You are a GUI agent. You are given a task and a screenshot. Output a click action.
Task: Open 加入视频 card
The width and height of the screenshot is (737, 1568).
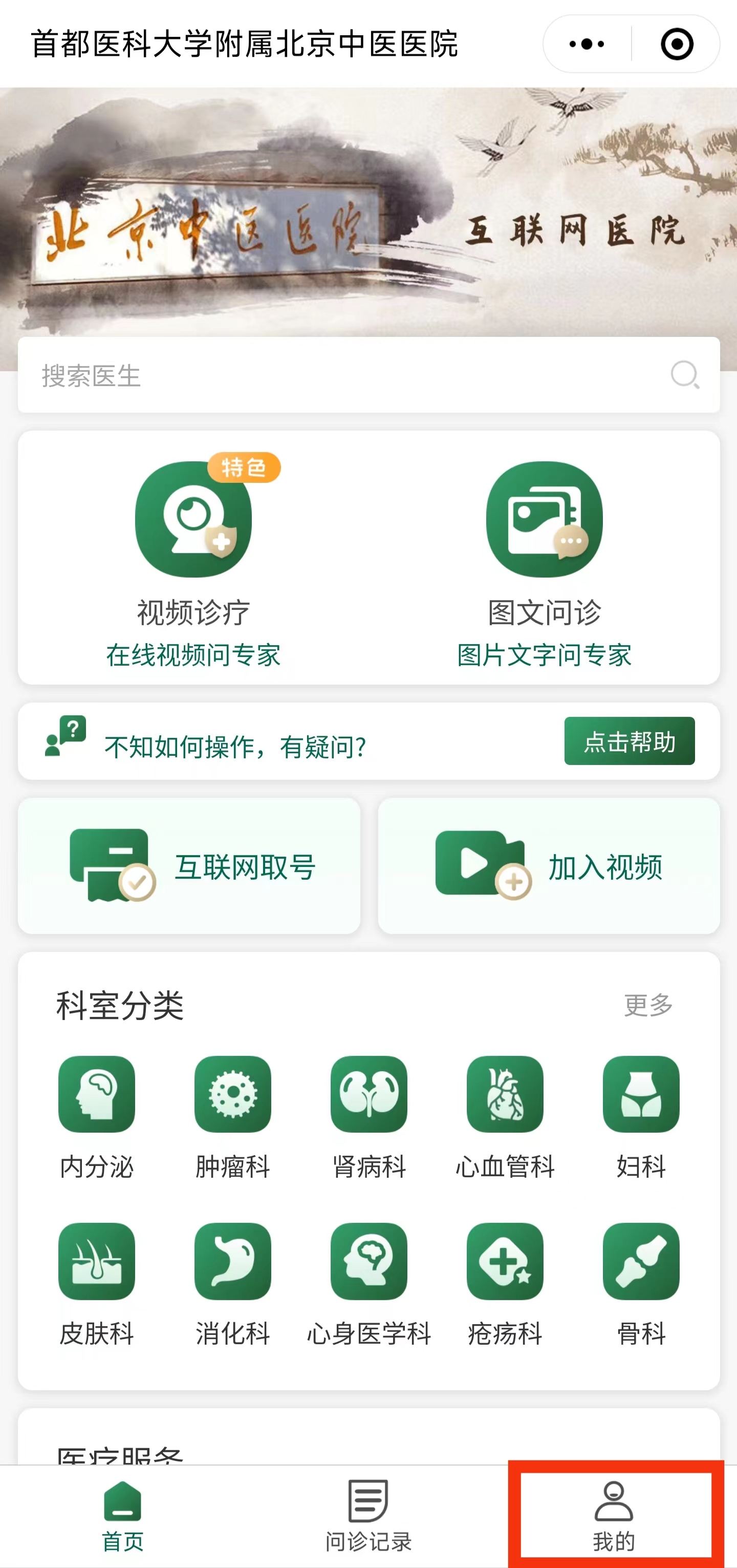point(548,865)
